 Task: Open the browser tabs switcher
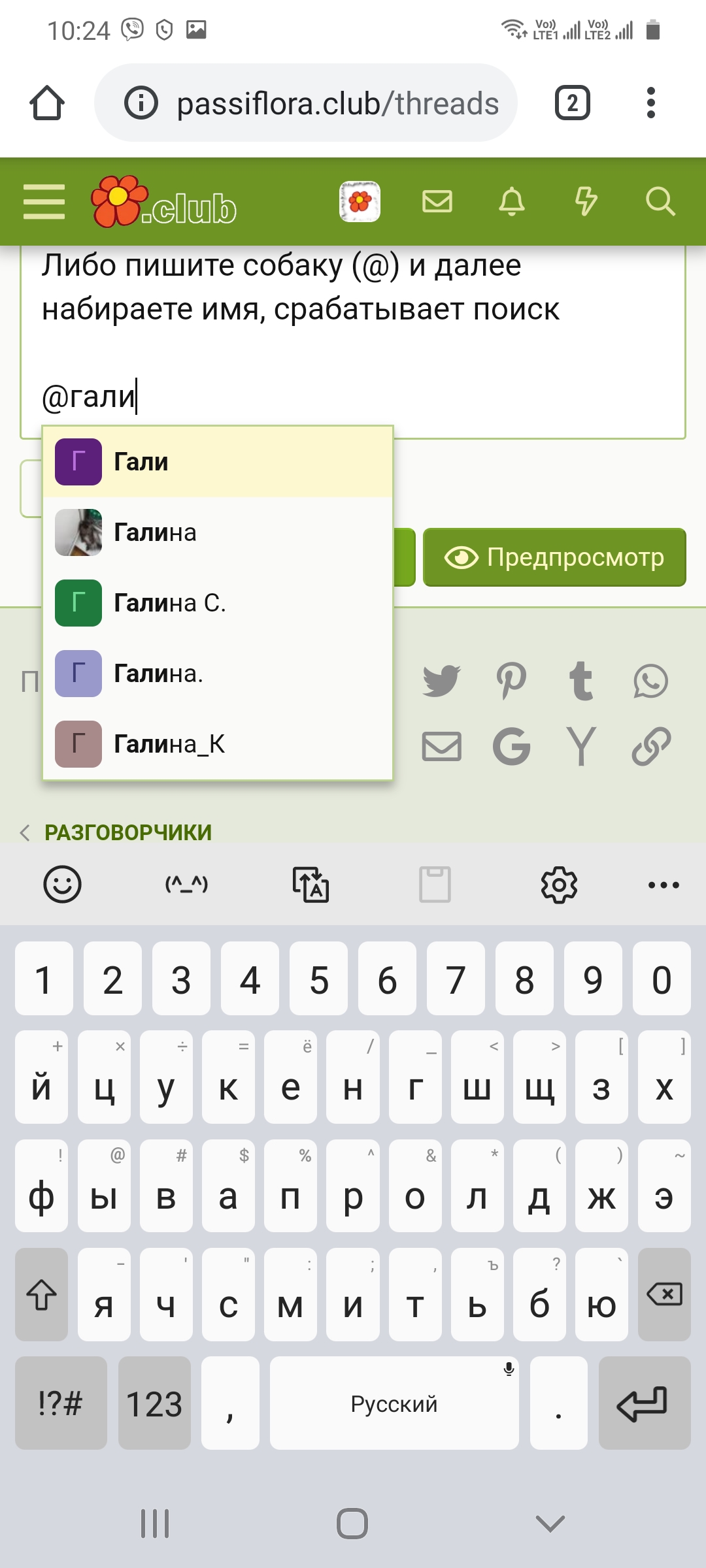(x=573, y=103)
